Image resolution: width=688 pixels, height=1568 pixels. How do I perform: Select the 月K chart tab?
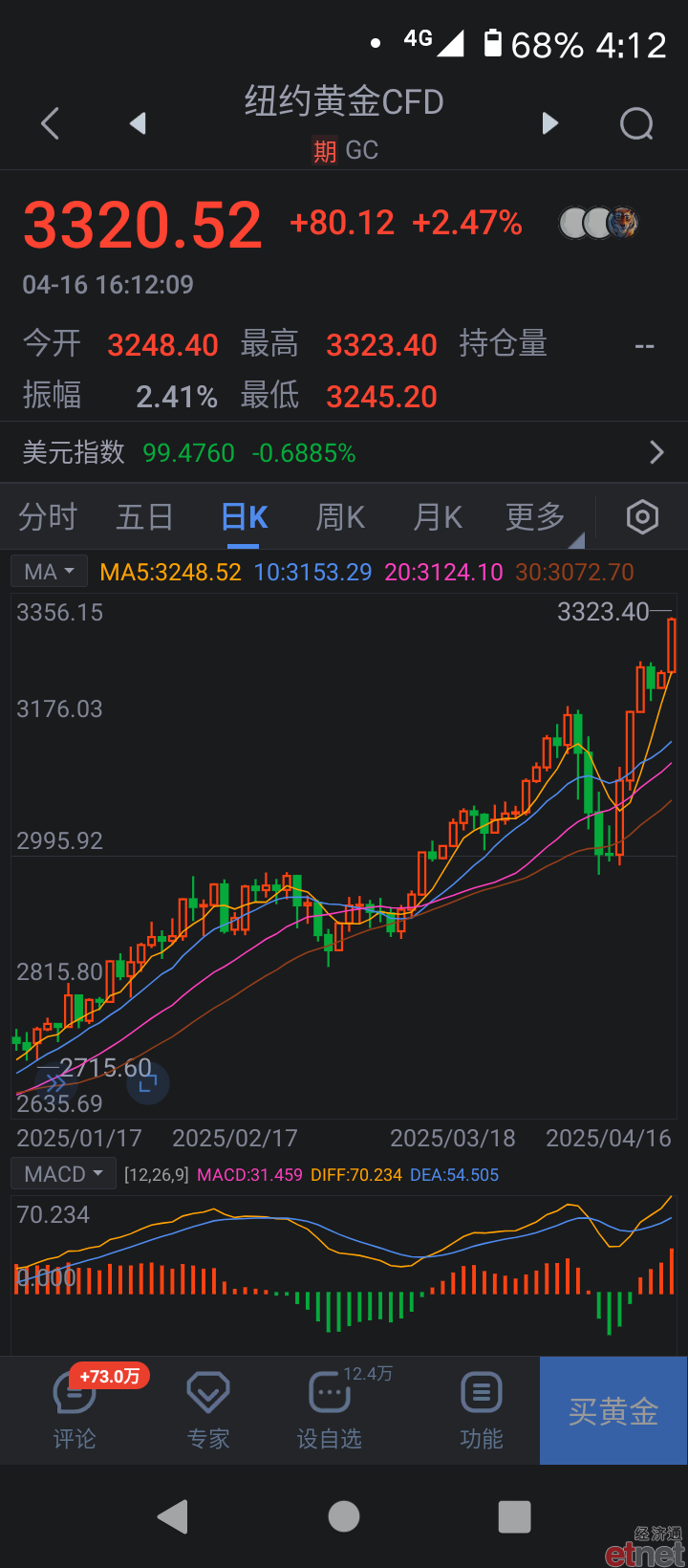(438, 517)
